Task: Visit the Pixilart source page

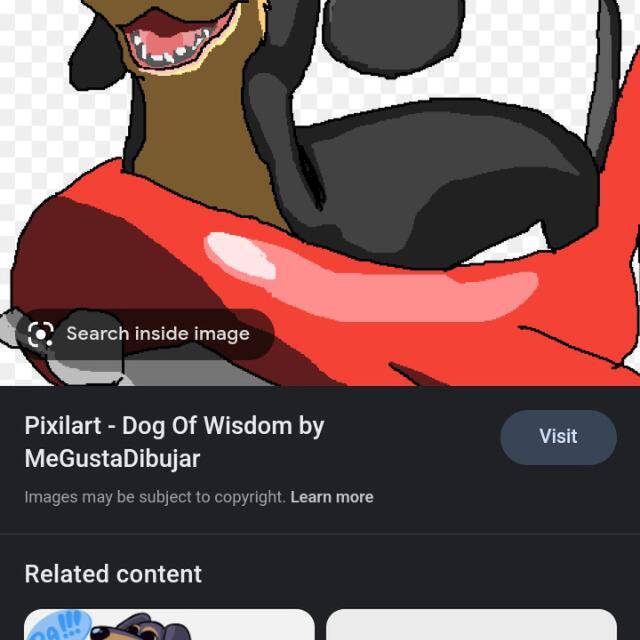Action: [558, 437]
